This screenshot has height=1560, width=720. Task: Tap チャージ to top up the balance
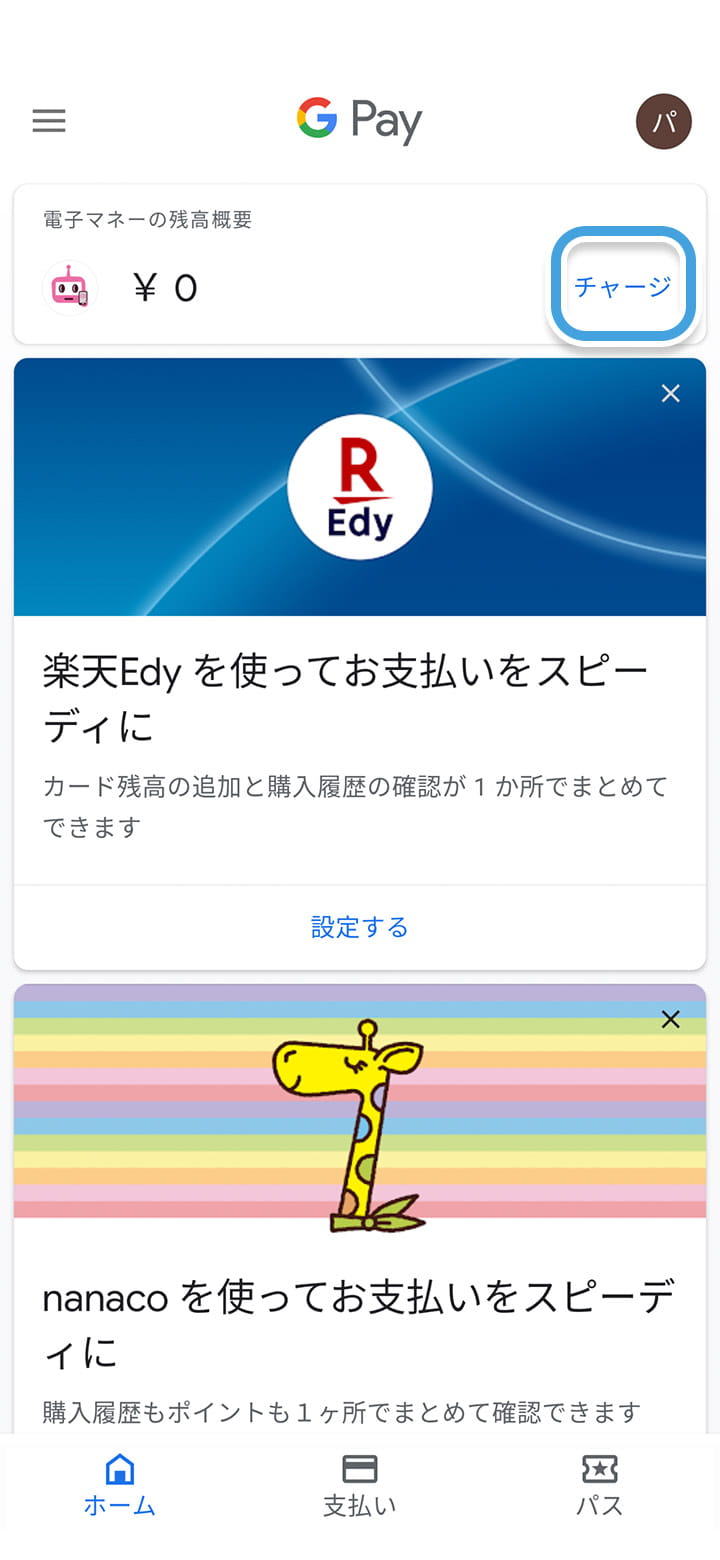(622, 286)
